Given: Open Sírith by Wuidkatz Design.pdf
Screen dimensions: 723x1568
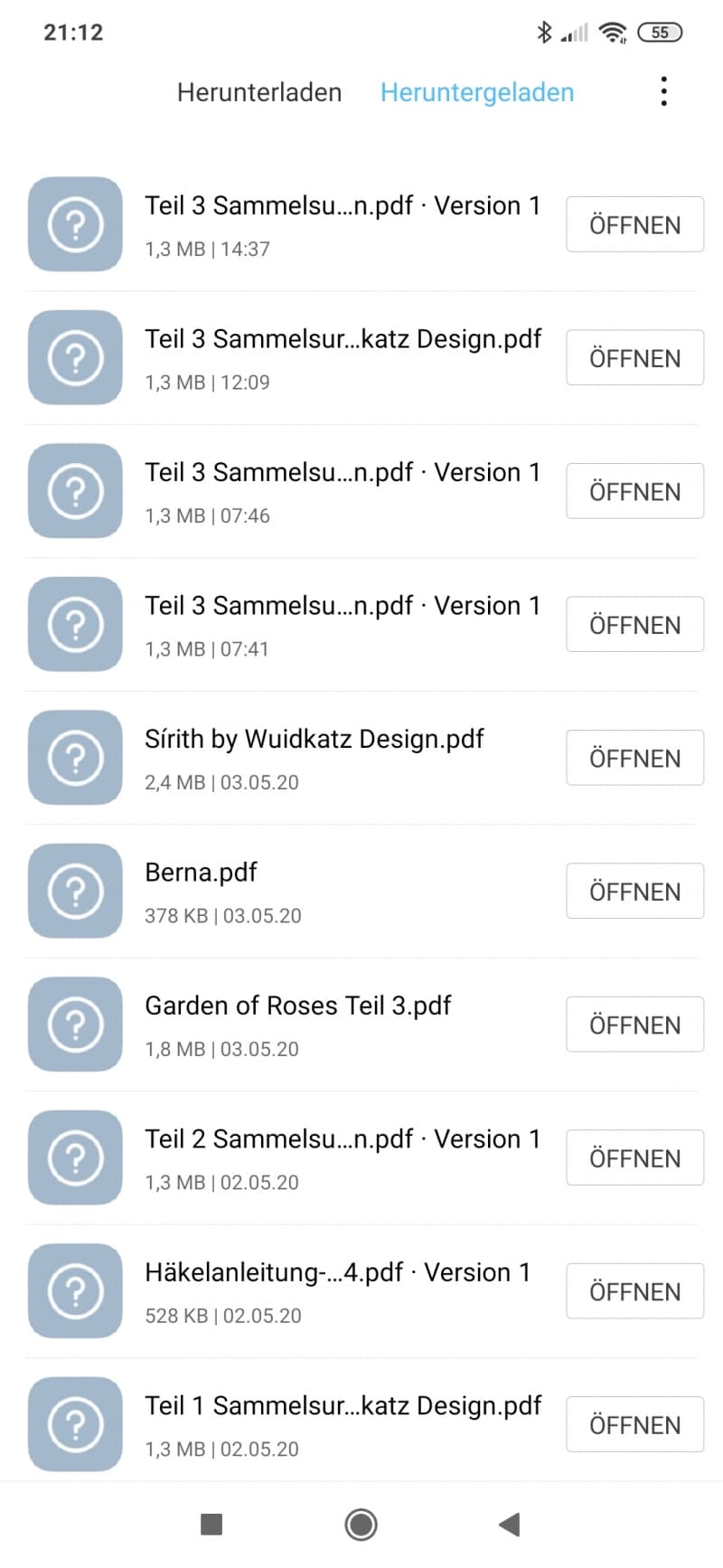Looking at the screenshot, I should [x=634, y=758].
